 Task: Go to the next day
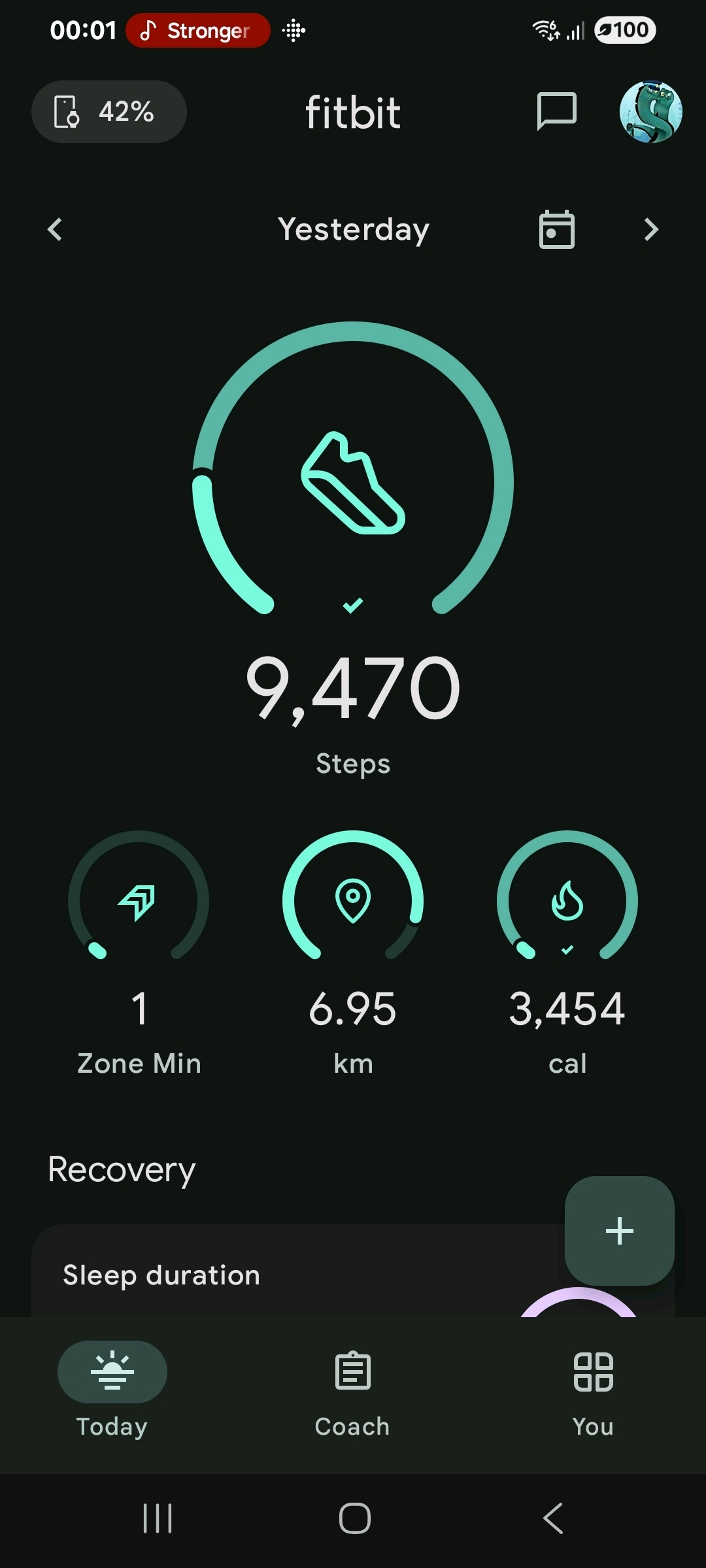[x=650, y=229]
